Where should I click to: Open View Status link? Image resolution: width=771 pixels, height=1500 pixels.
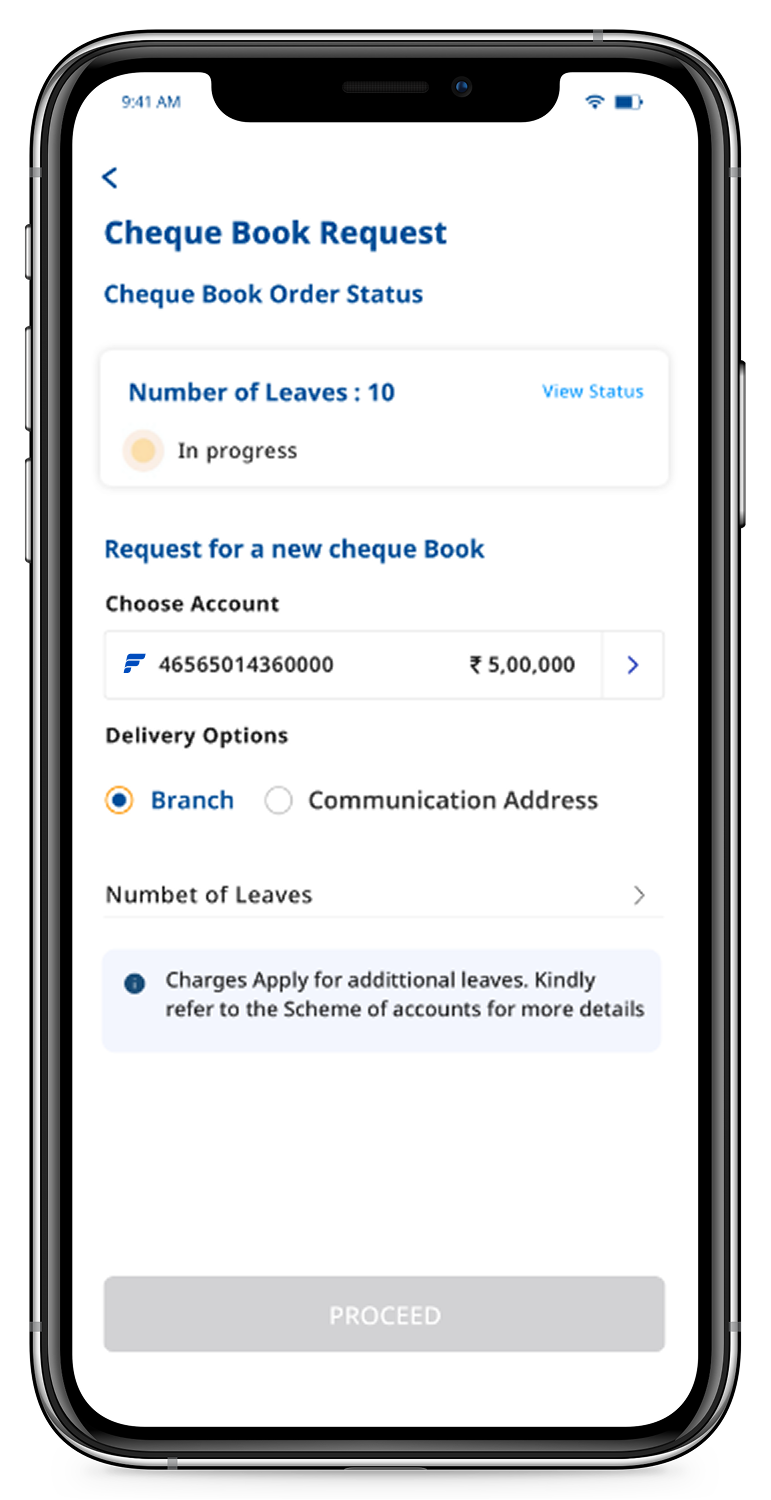coord(592,391)
